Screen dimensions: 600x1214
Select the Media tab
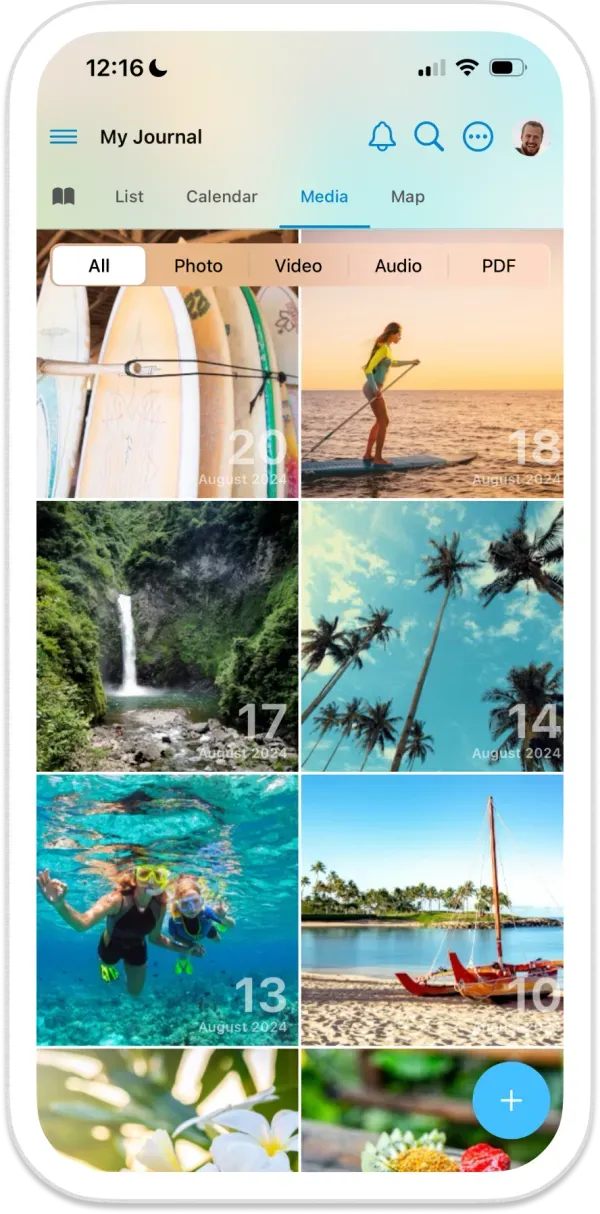tap(324, 197)
